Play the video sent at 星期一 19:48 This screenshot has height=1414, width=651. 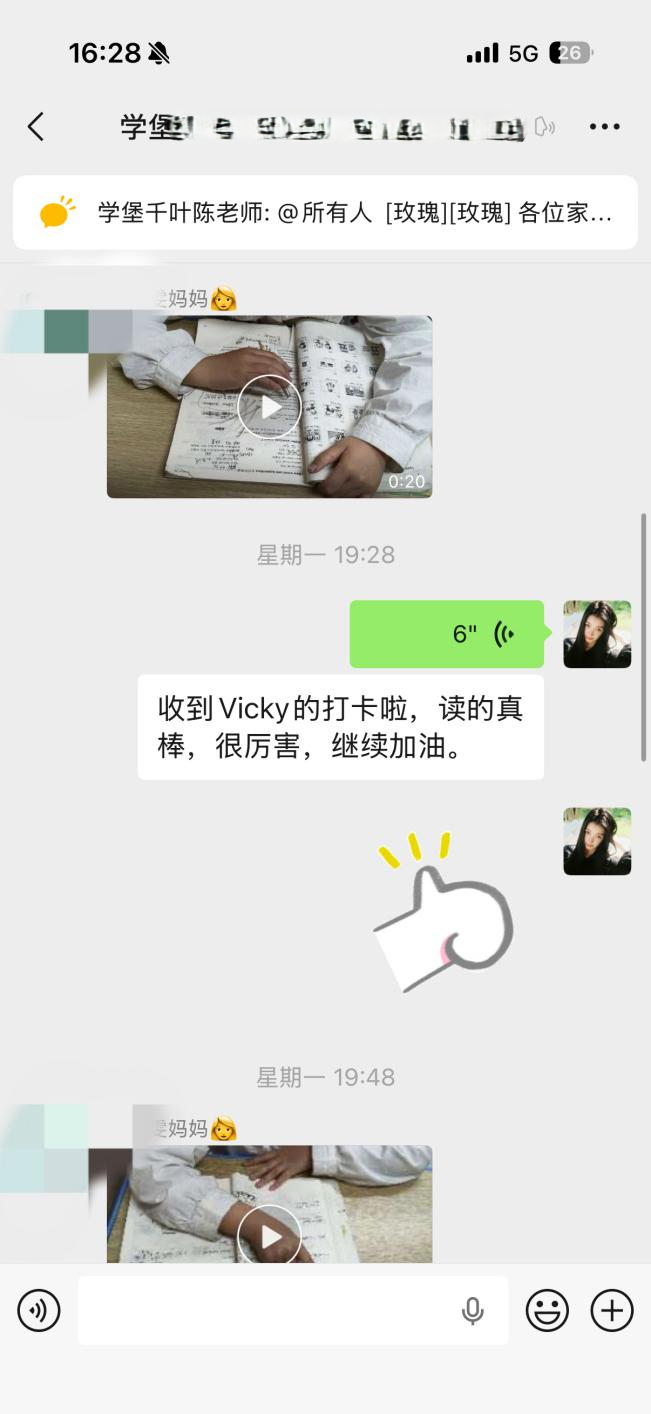(269, 1235)
